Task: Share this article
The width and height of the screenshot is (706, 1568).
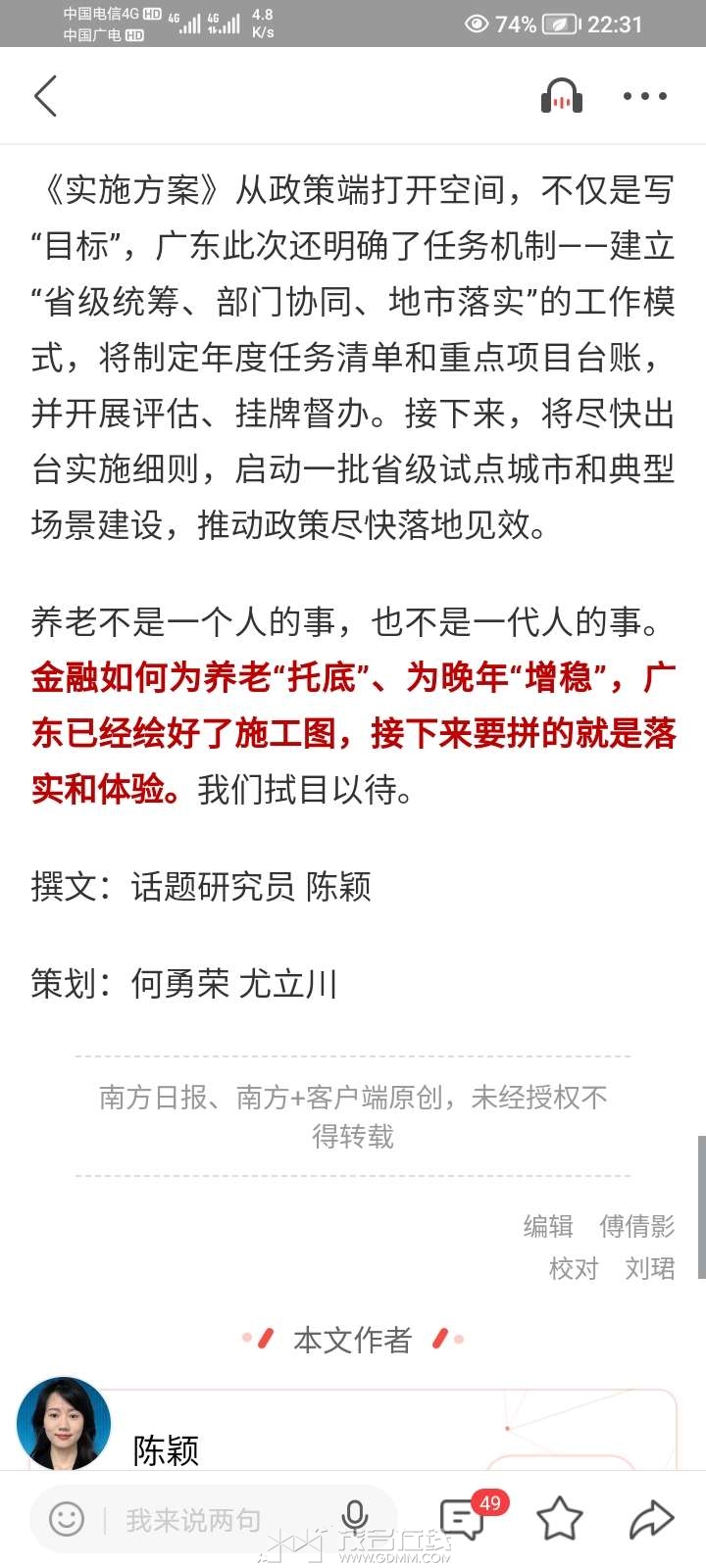Action: point(651,1519)
